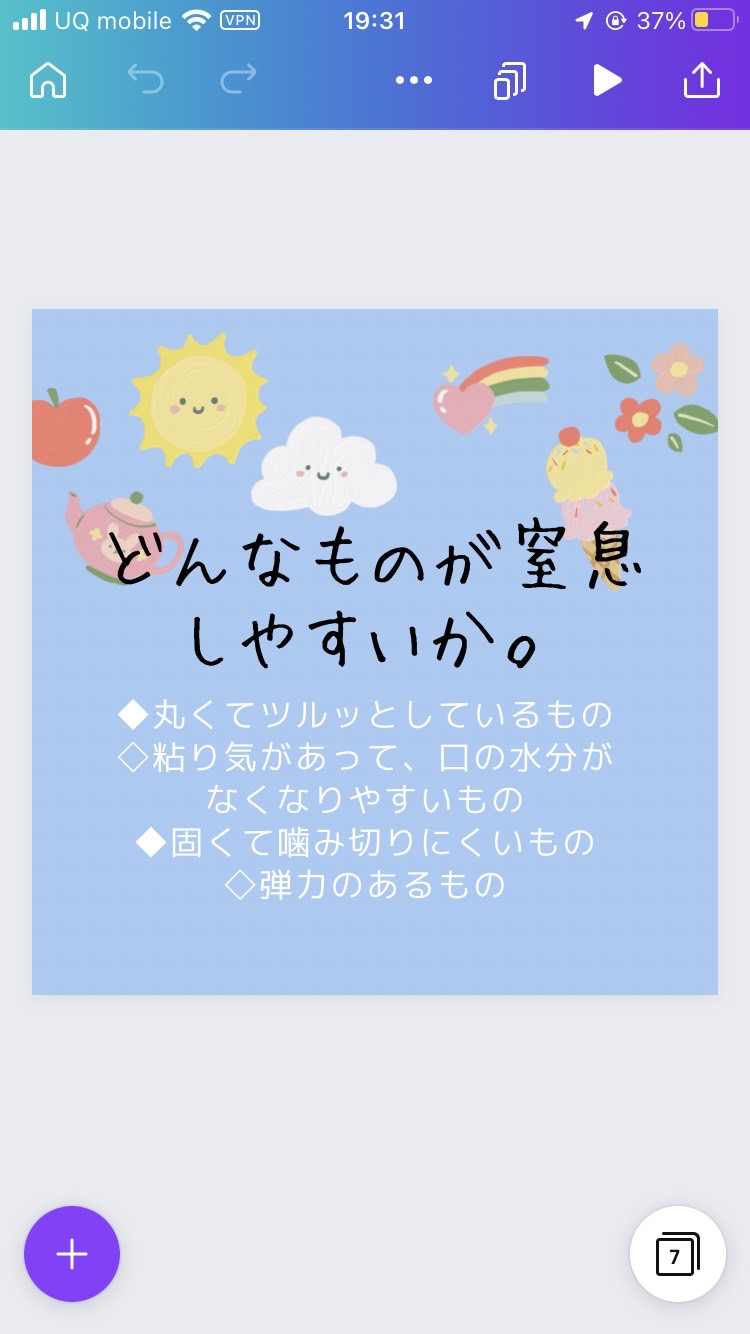Undo the last edit
Image resolution: width=750 pixels, height=1334 pixels.
145,80
